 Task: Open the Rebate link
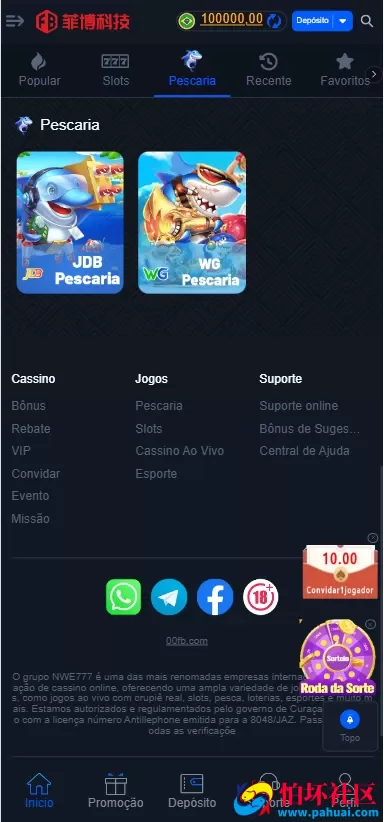(31, 428)
